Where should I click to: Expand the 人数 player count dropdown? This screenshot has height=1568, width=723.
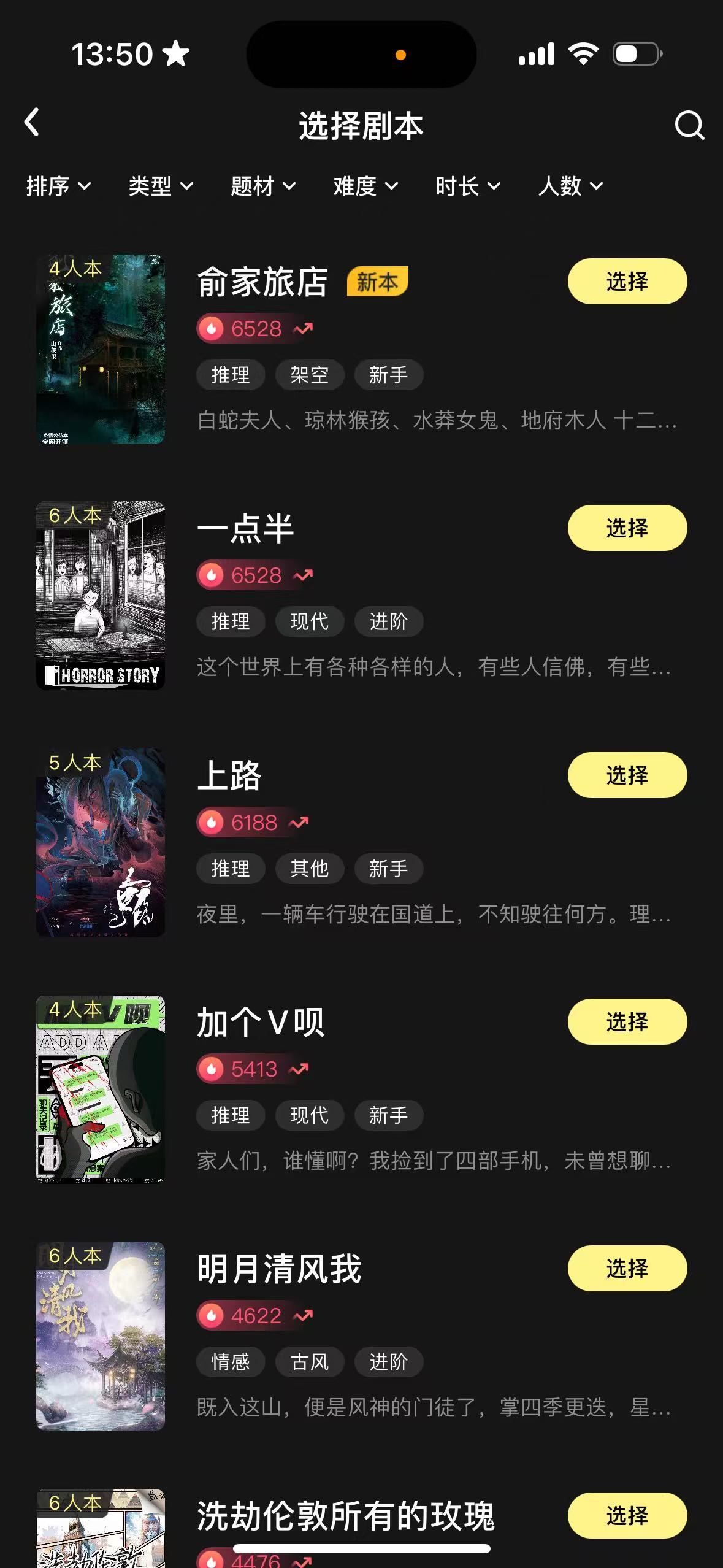click(x=570, y=186)
